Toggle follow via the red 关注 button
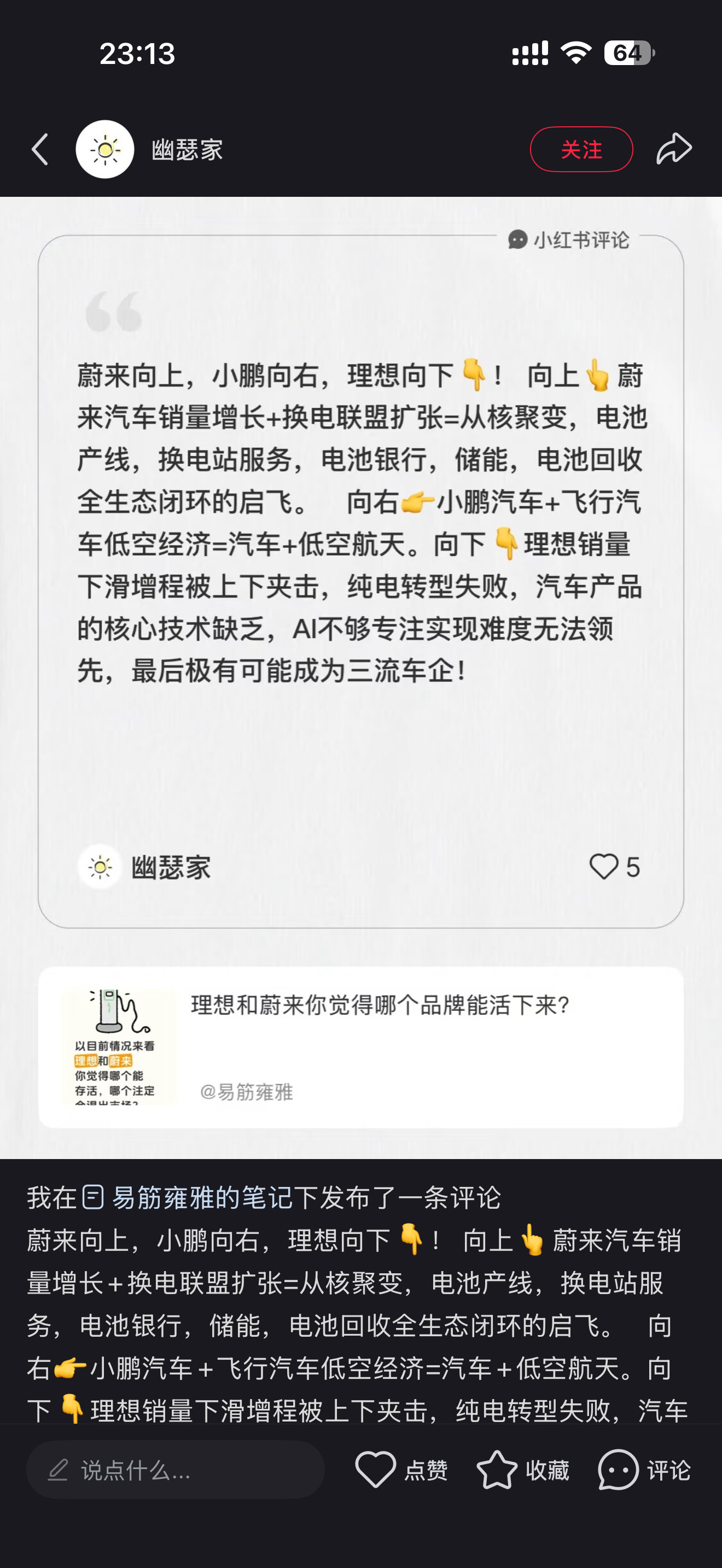722x1568 pixels. tap(581, 148)
